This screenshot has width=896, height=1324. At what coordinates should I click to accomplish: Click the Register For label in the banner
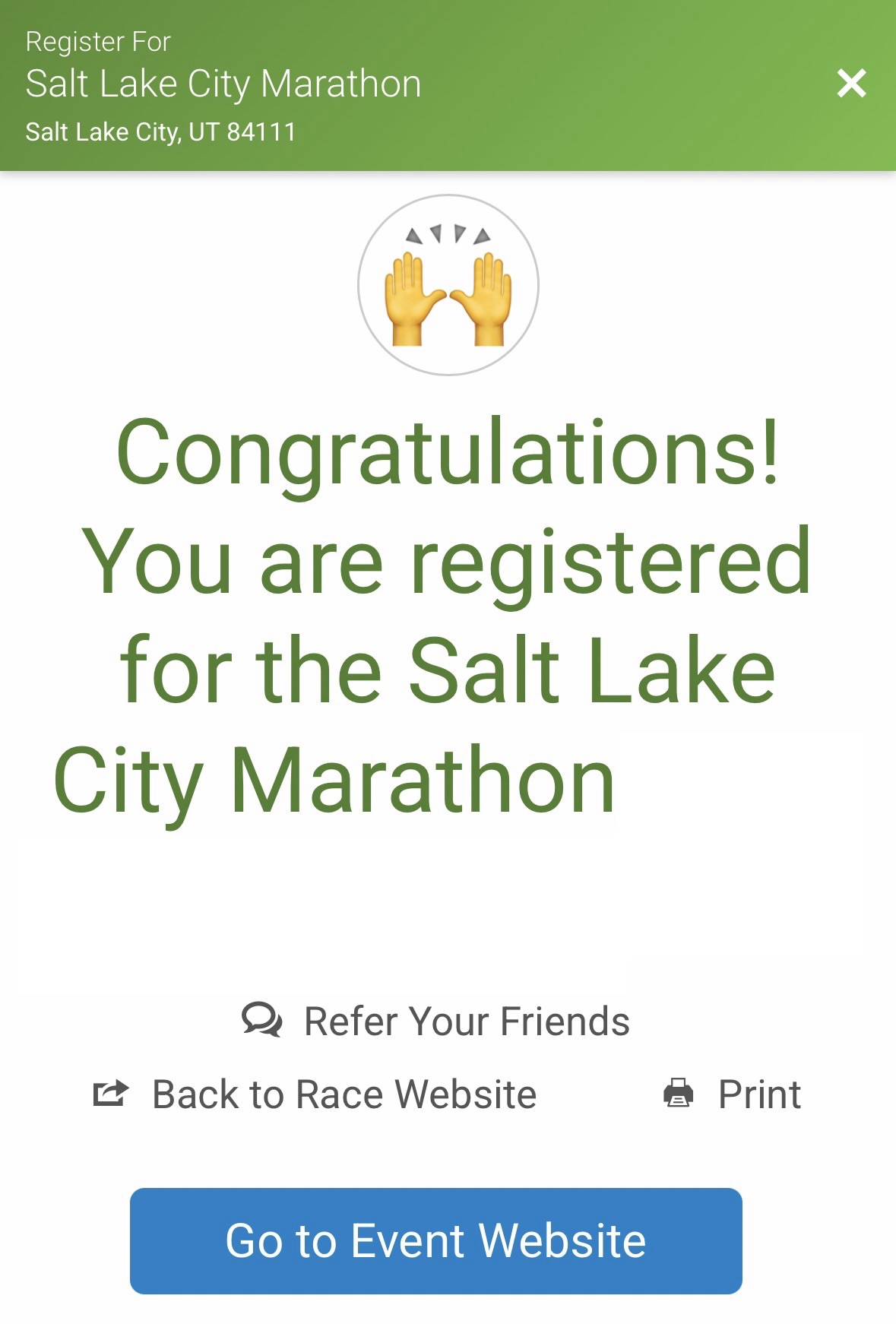point(97,41)
